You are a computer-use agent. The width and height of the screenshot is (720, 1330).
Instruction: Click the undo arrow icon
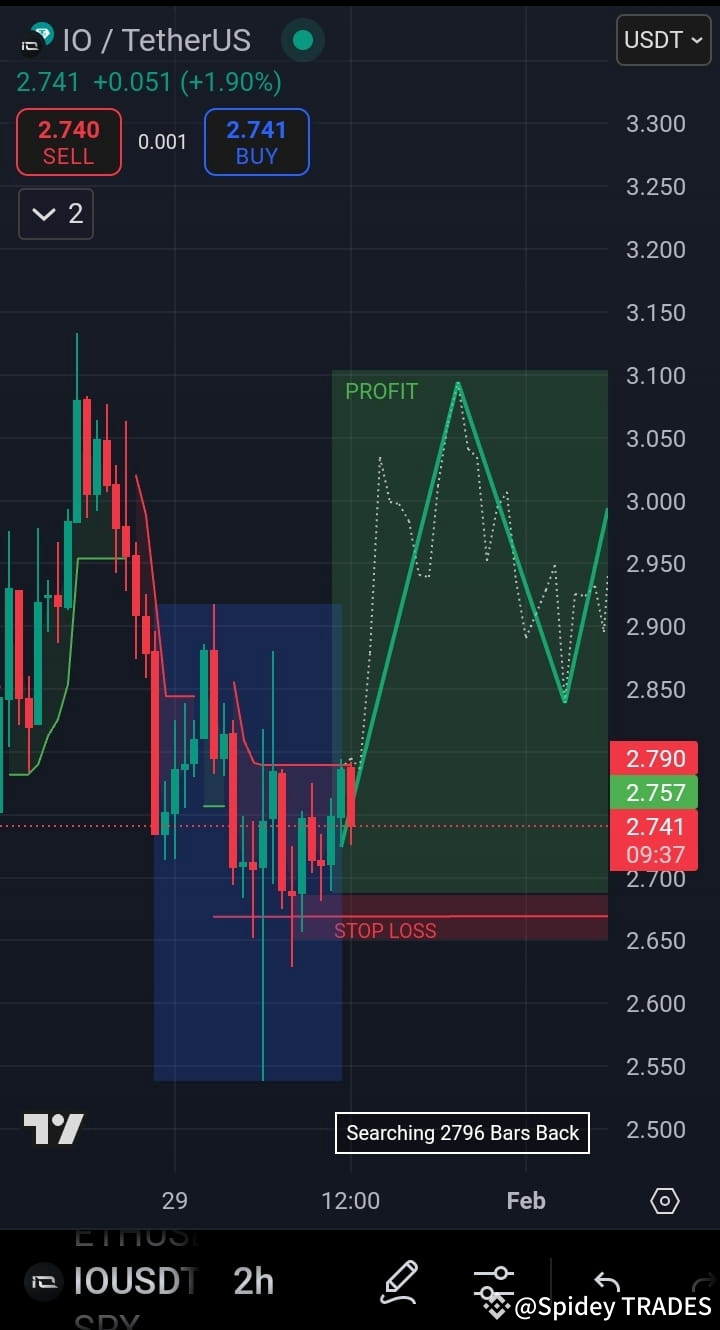pyautogui.click(x=606, y=1283)
